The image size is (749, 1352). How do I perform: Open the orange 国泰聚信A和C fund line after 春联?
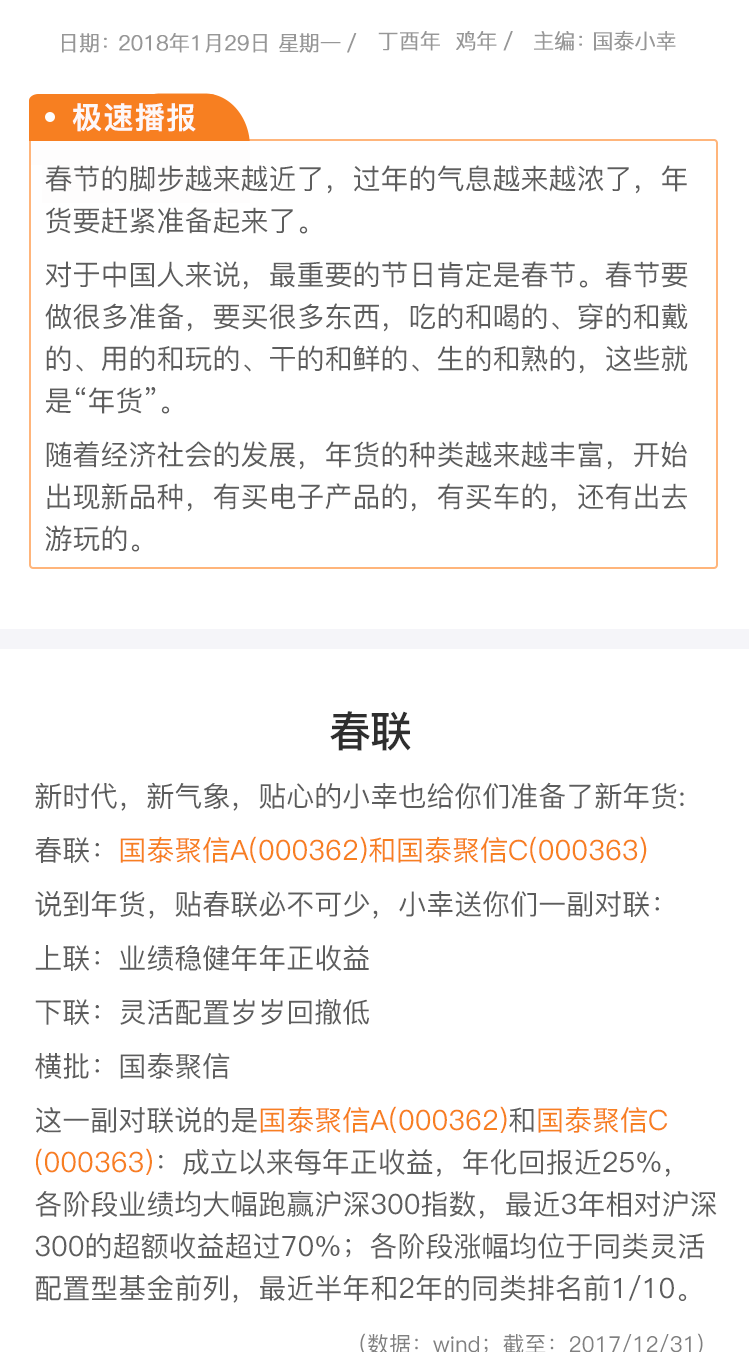point(383,850)
